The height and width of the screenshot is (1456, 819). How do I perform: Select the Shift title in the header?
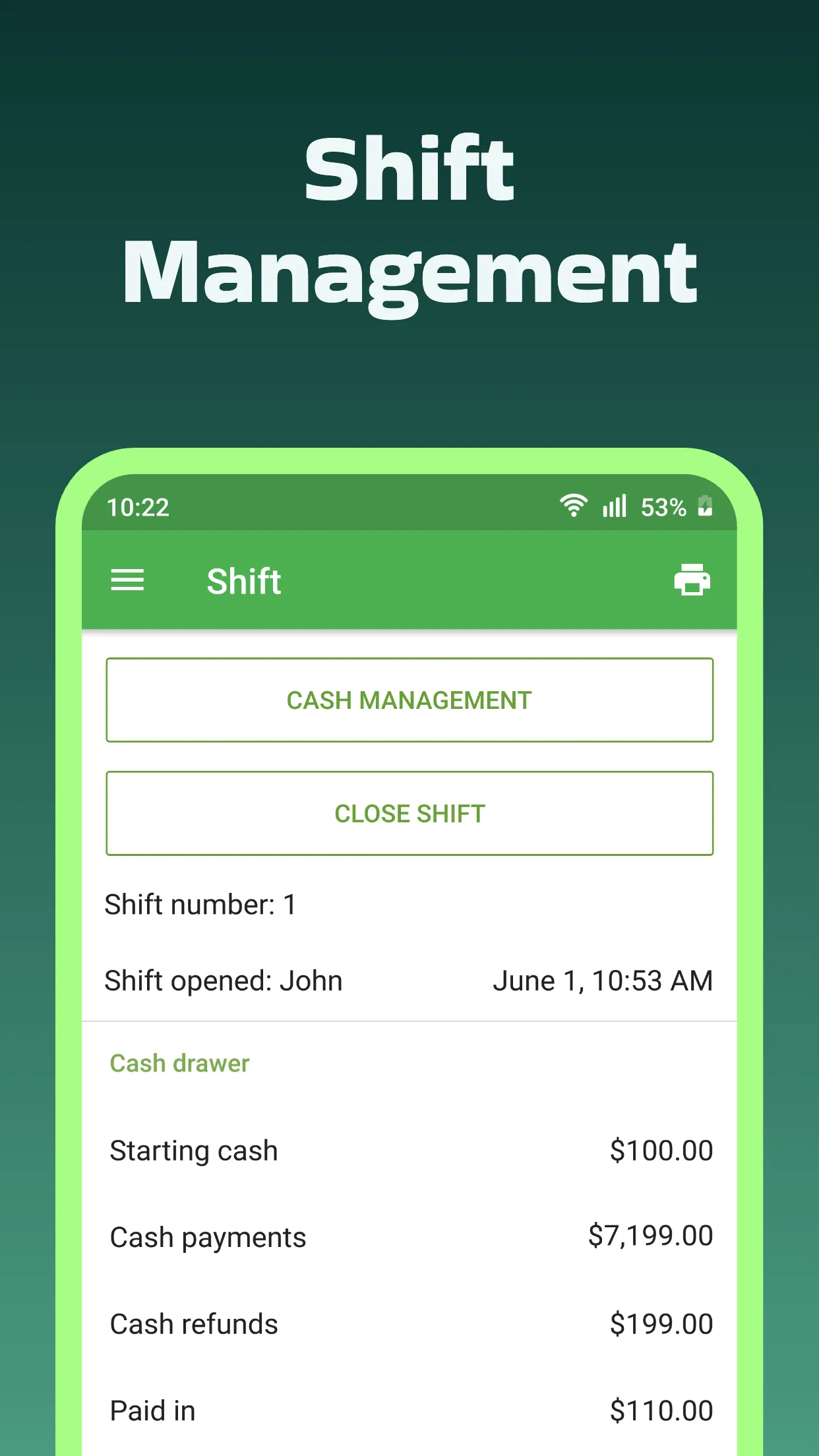[244, 580]
